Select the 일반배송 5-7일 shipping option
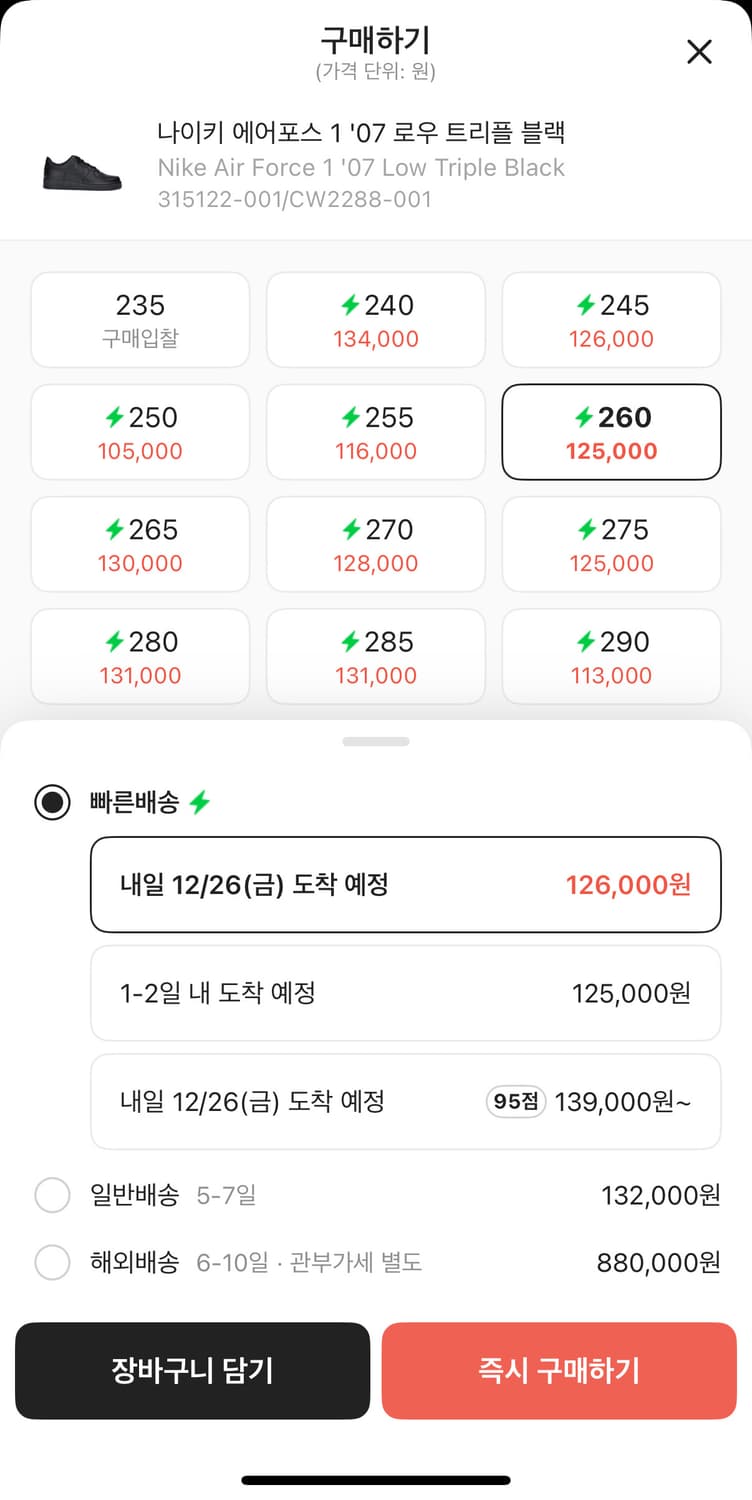 pos(52,1195)
